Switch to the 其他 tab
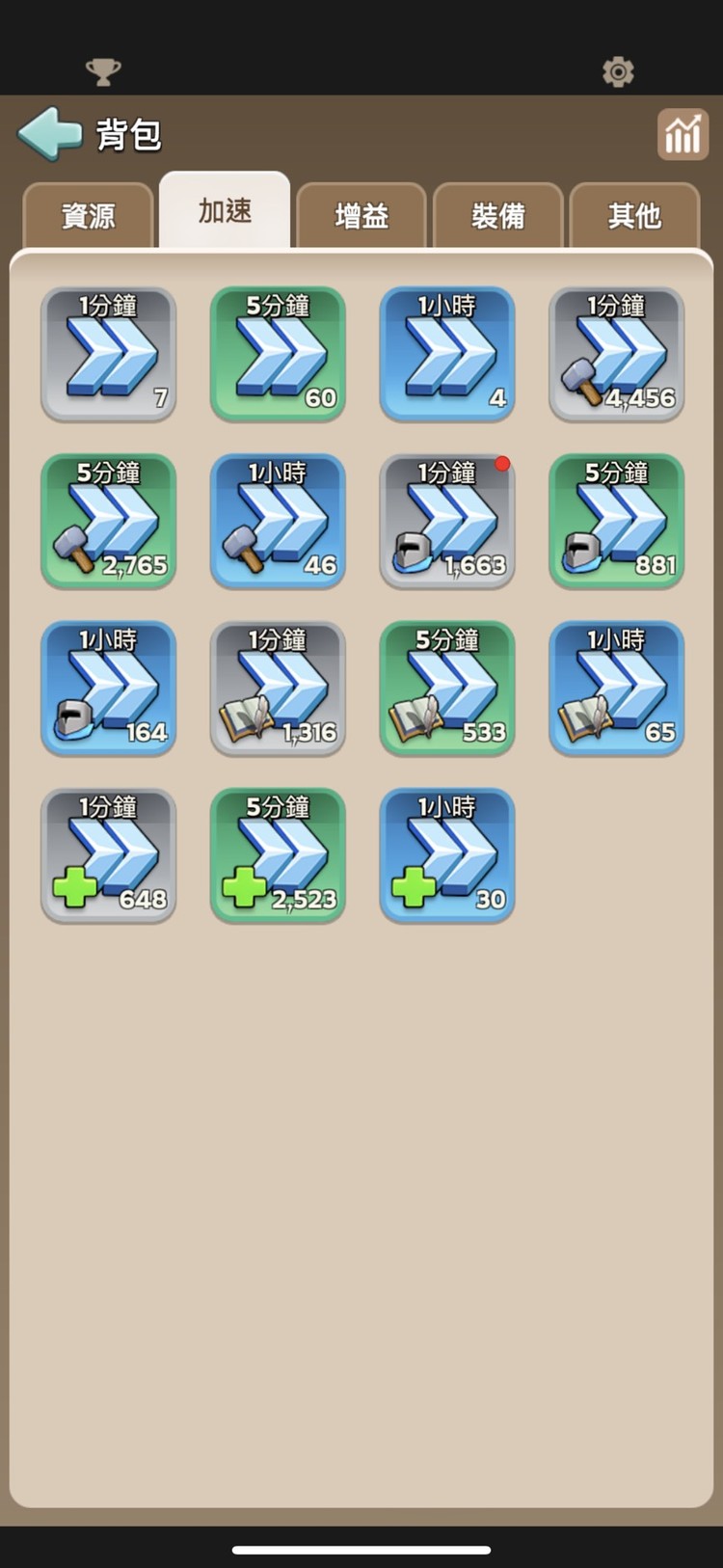The image size is (723, 1568). tap(634, 215)
